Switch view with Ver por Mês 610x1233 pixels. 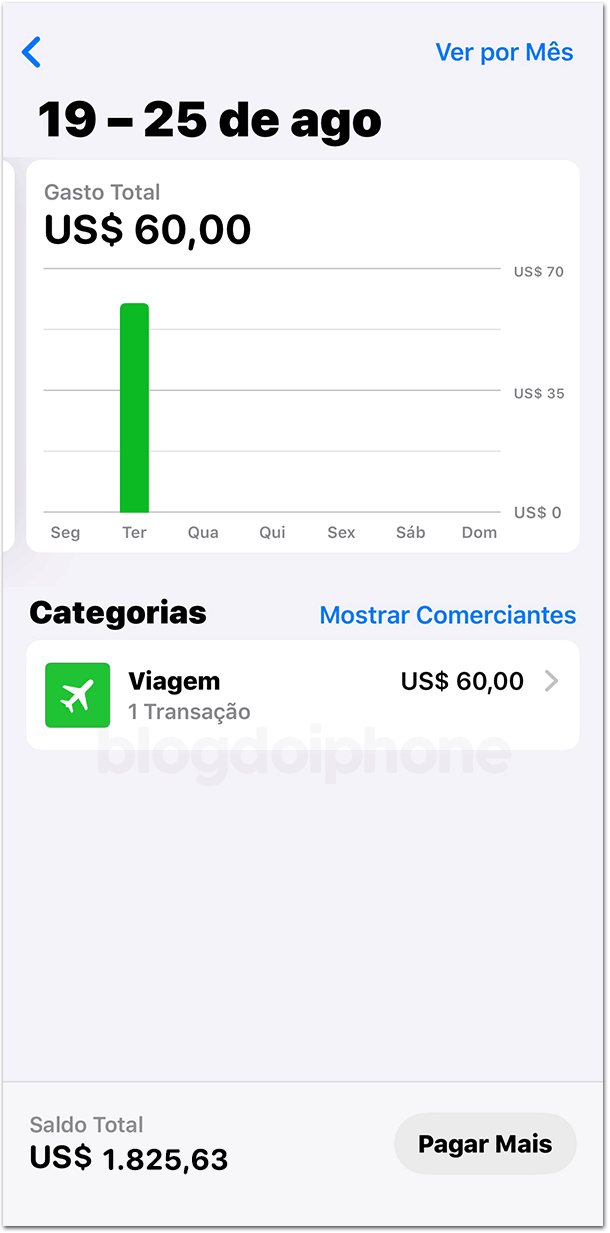click(x=504, y=52)
